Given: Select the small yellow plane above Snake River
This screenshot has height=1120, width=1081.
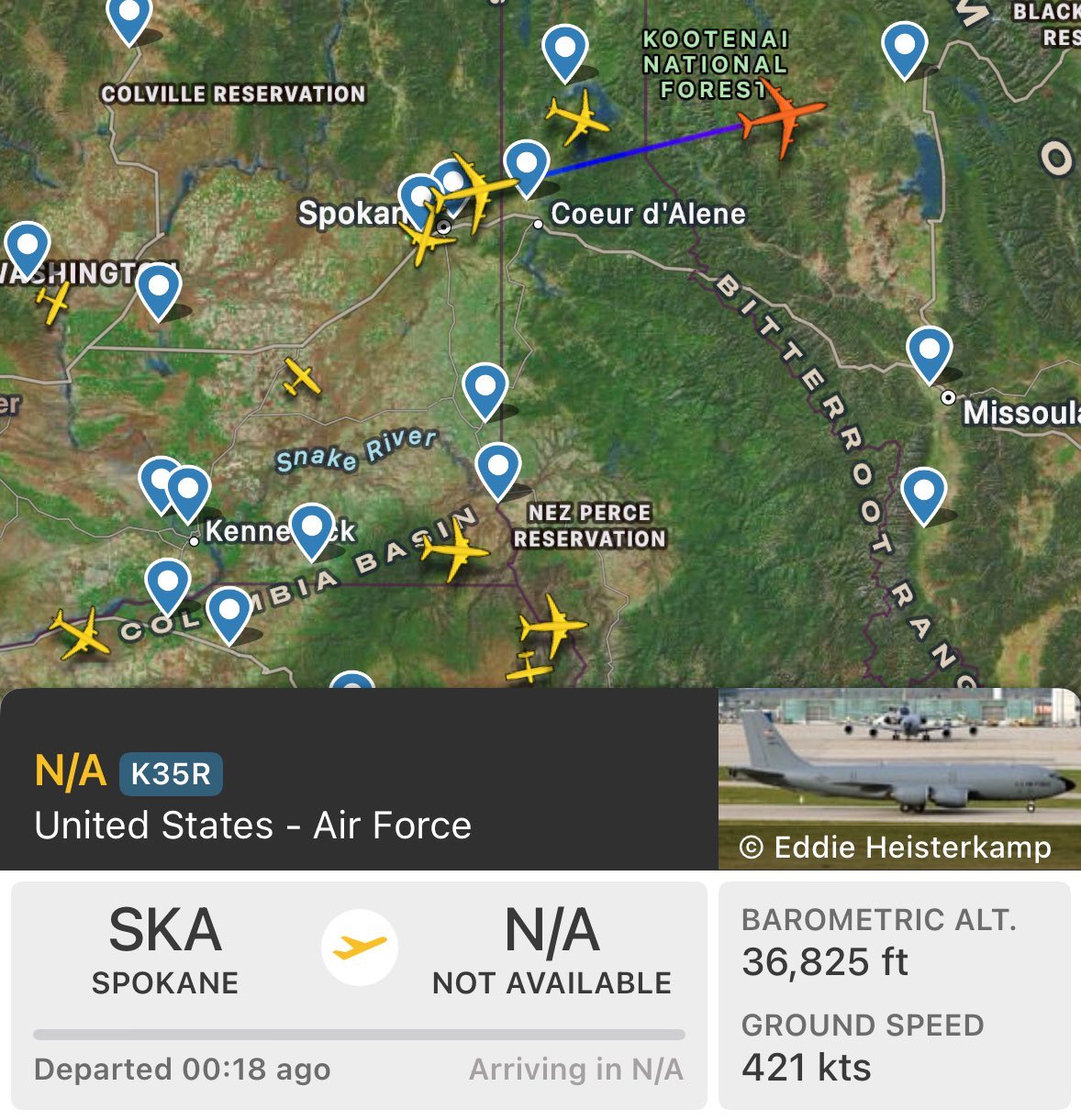Looking at the screenshot, I should (301, 377).
